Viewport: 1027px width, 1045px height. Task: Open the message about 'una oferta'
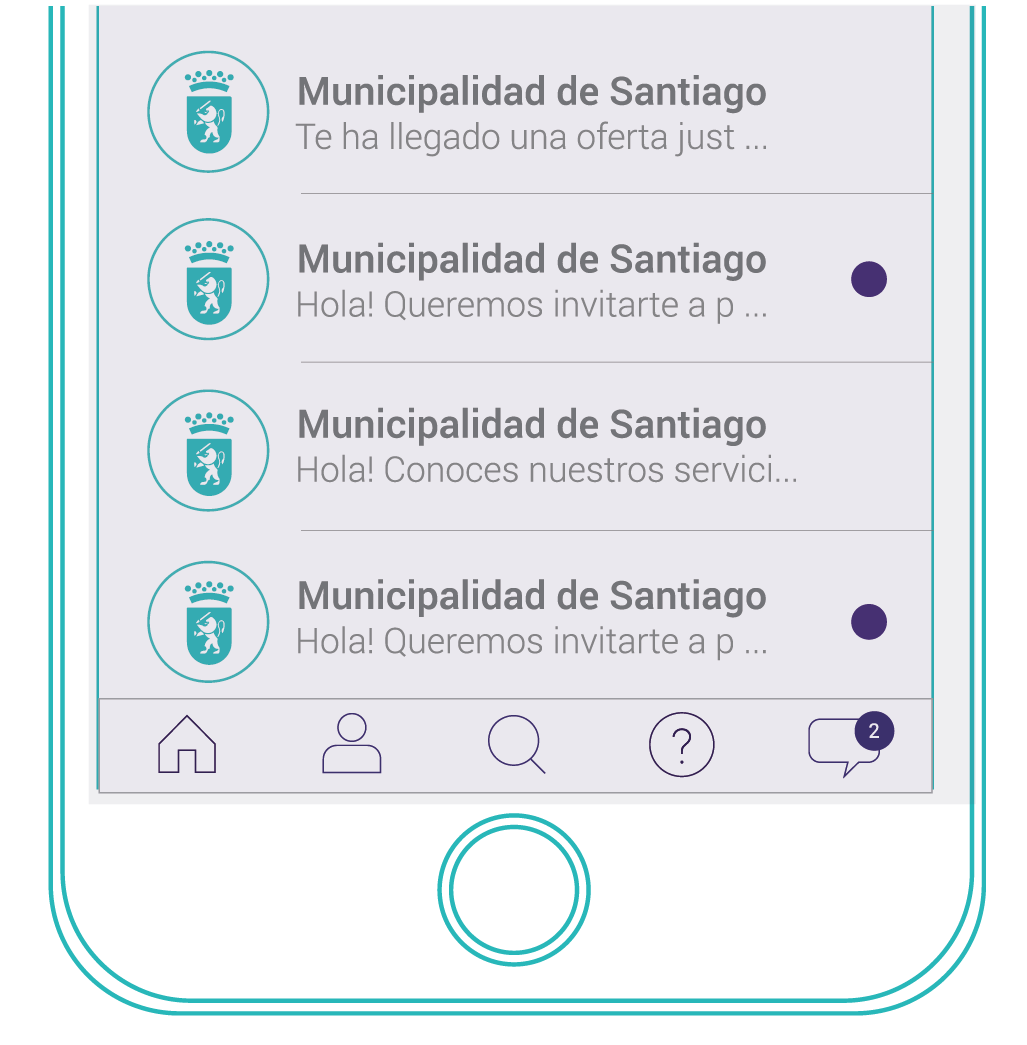coord(532,115)
